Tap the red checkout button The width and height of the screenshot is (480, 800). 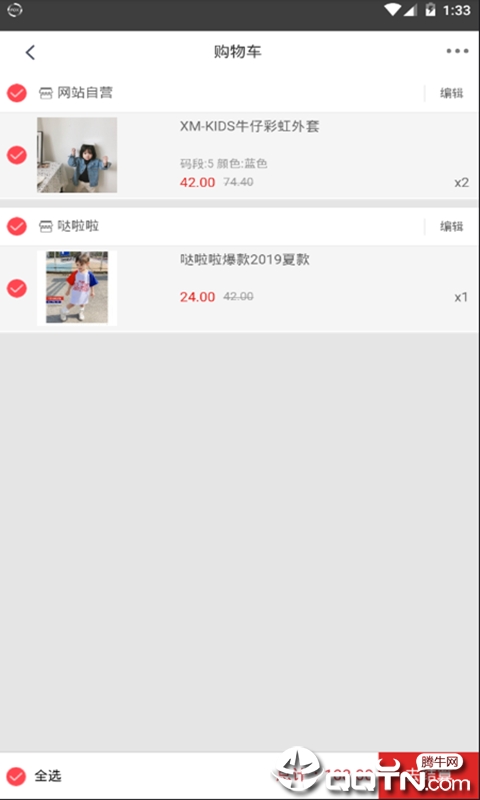[428, 776]
